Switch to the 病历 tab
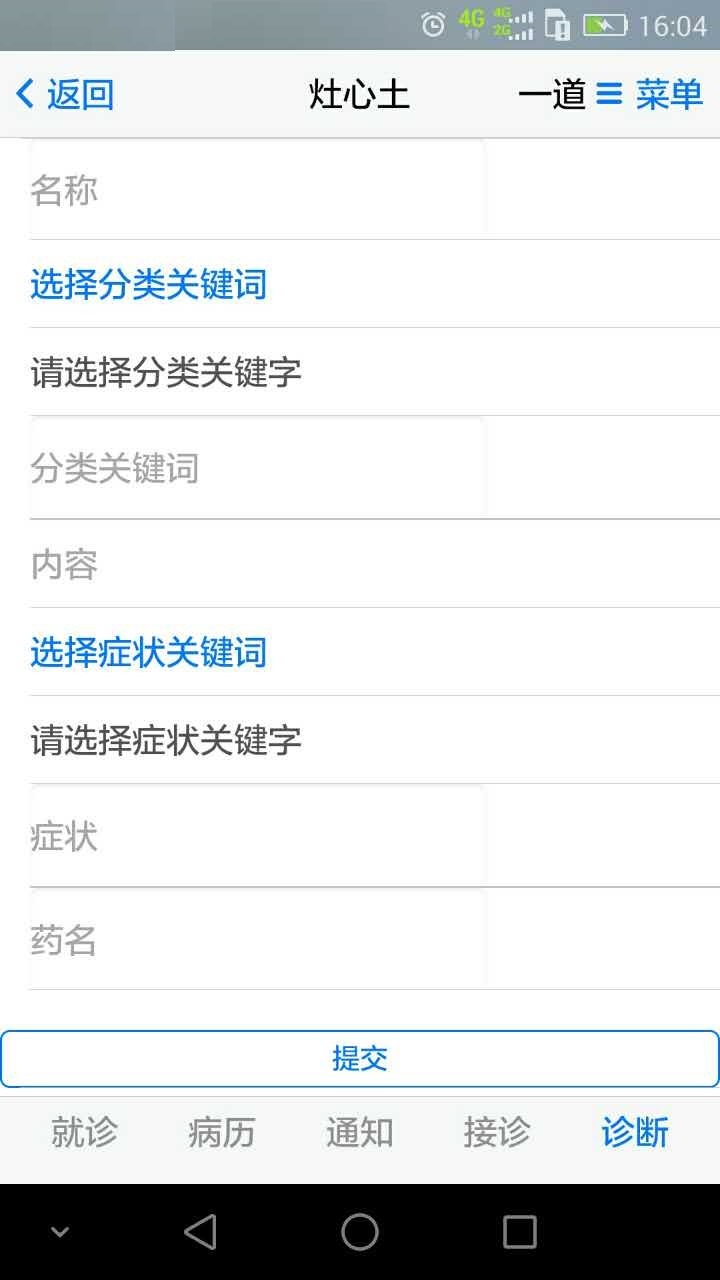Image resolution: width=720 pixels, height=1280 pixels. (x=222, y=1133)
